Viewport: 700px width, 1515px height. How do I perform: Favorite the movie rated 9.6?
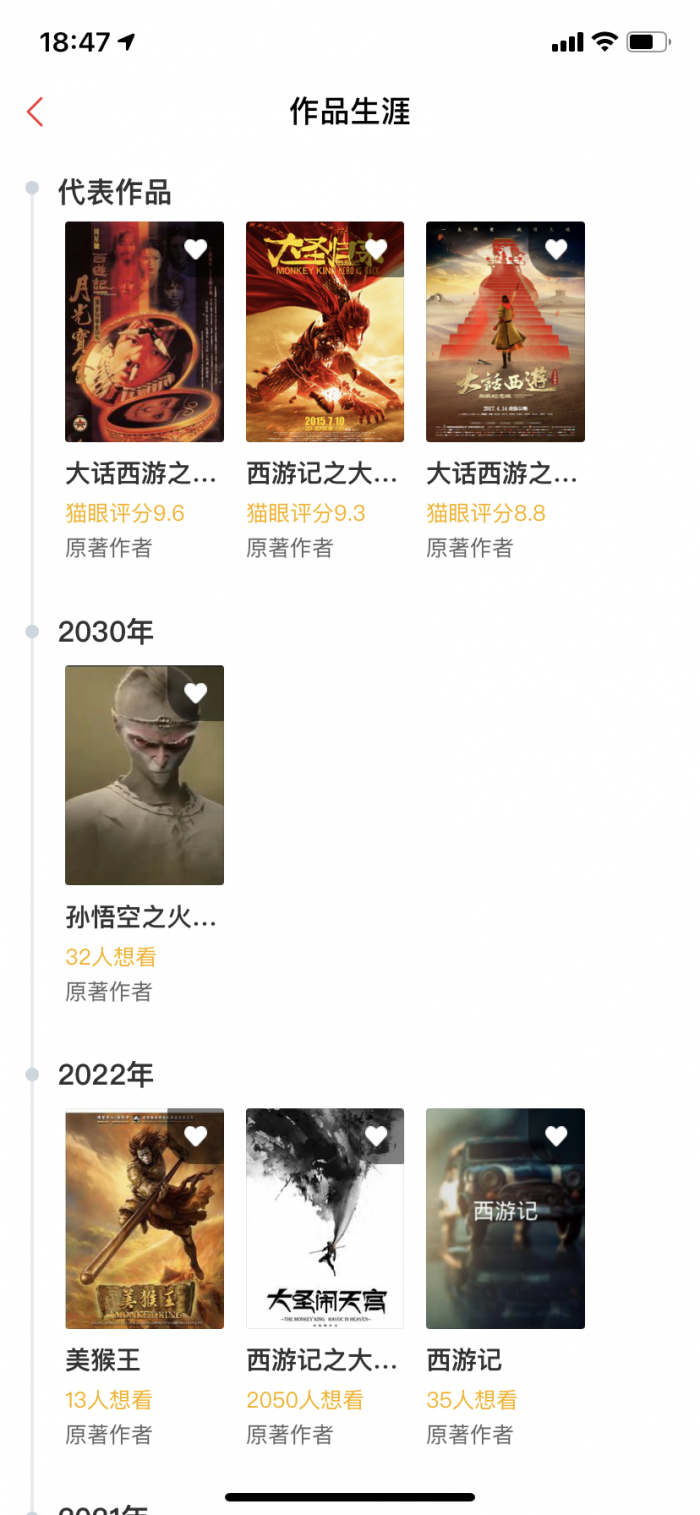[x=196, y=249]
